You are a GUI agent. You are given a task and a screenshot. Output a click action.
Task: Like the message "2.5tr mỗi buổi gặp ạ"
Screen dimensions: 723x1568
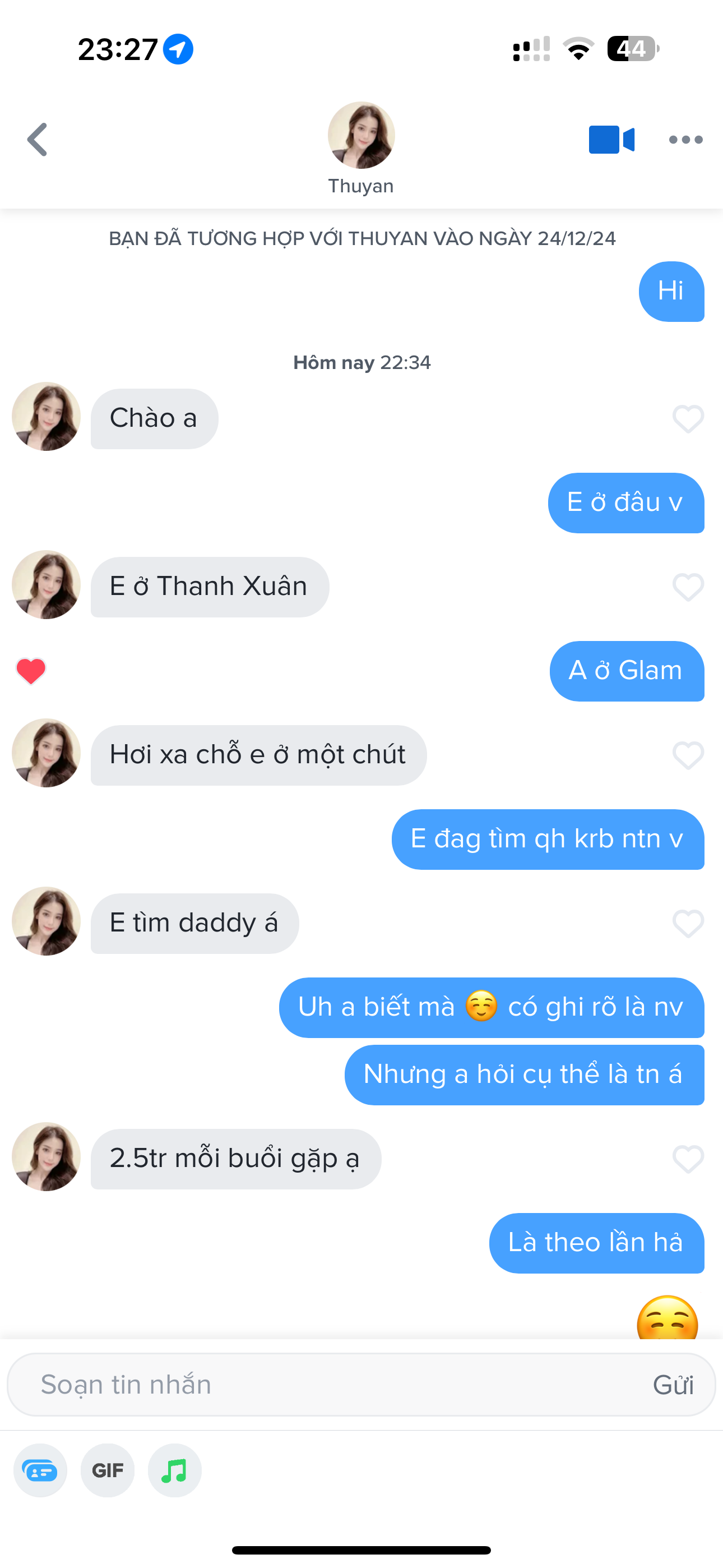click(688, 1159)
